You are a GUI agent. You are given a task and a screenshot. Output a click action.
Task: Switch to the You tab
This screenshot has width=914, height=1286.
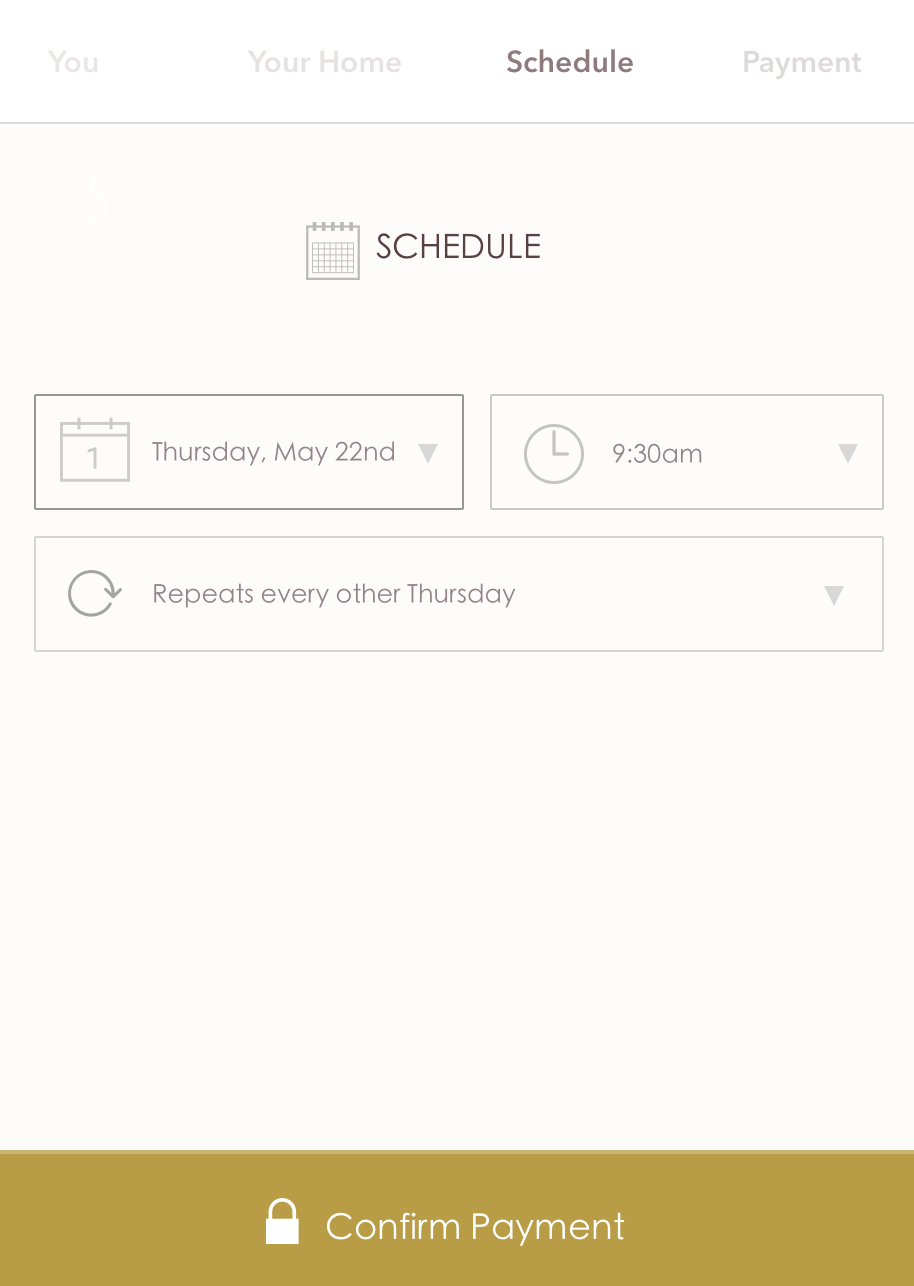tap(73, 62)
